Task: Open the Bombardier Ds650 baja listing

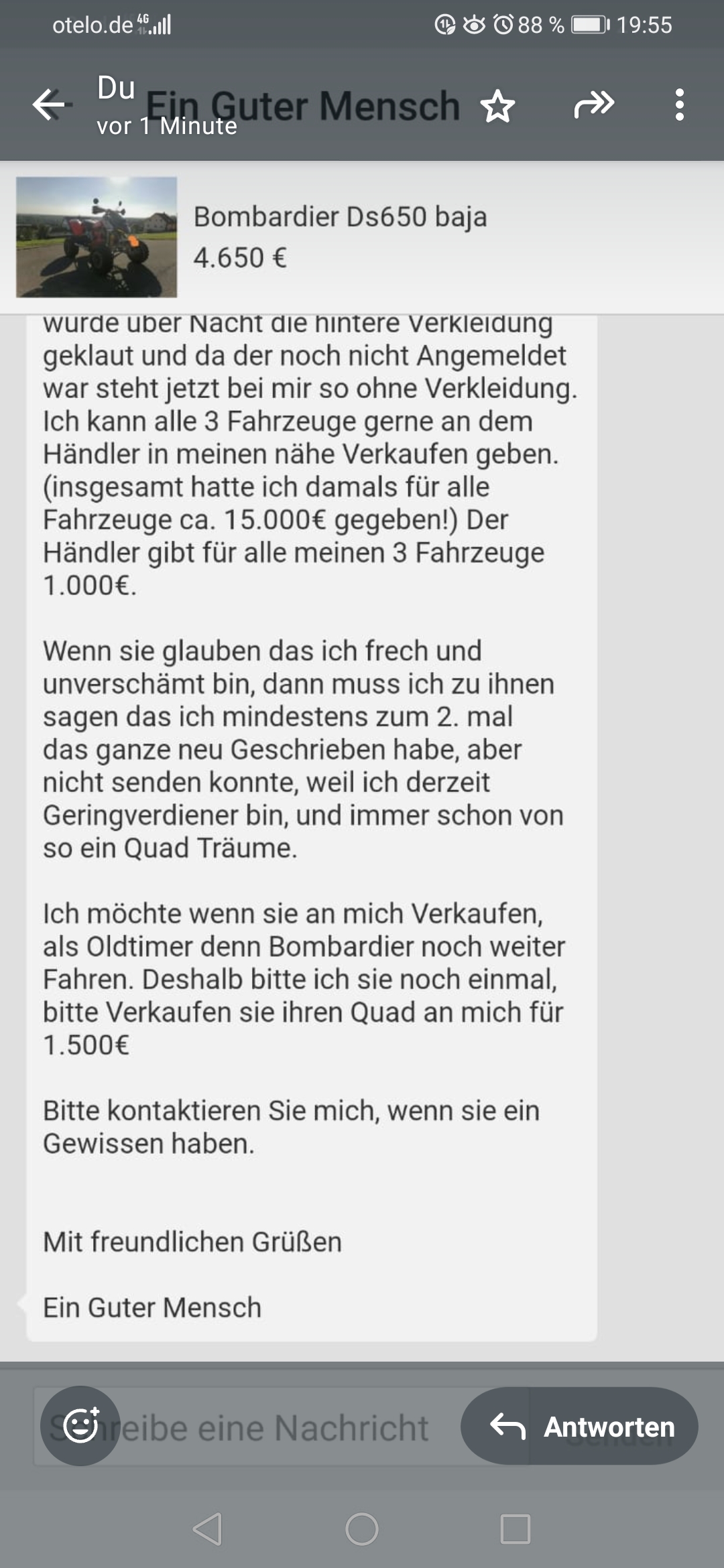Action: click(x=339, y=237)
